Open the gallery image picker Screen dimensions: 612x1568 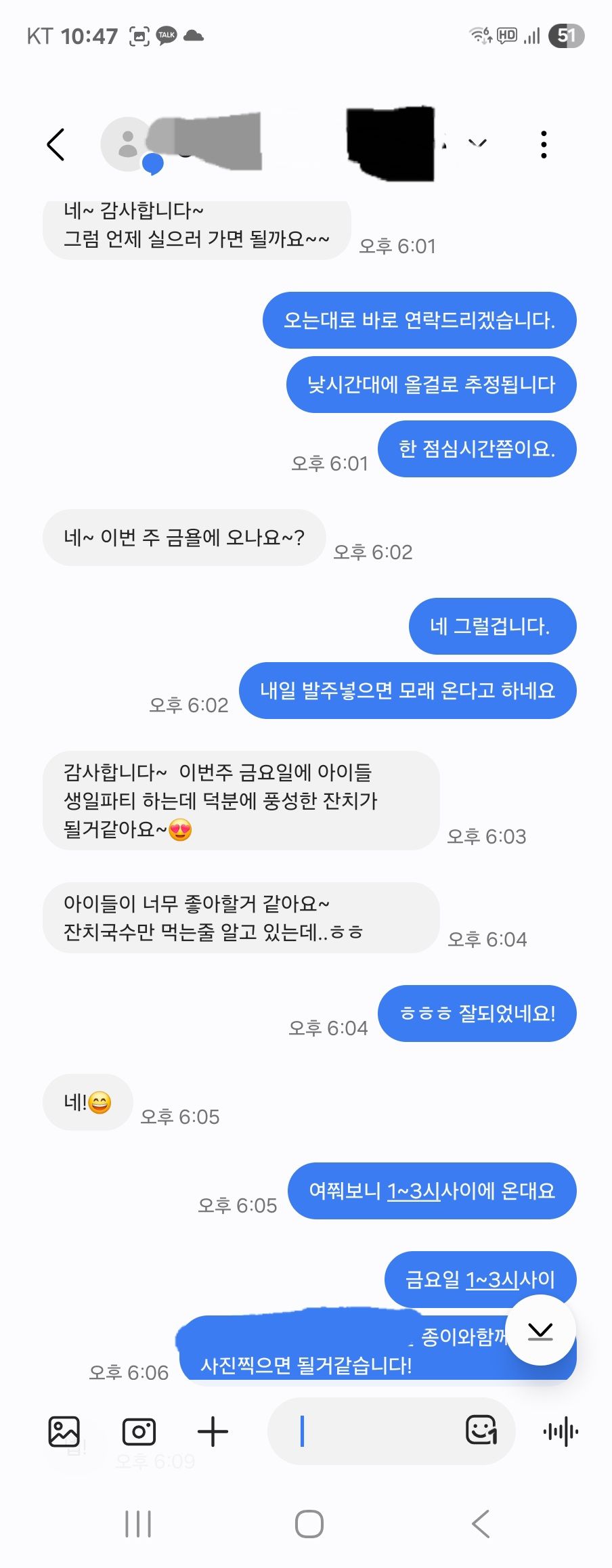point(64,1431)
